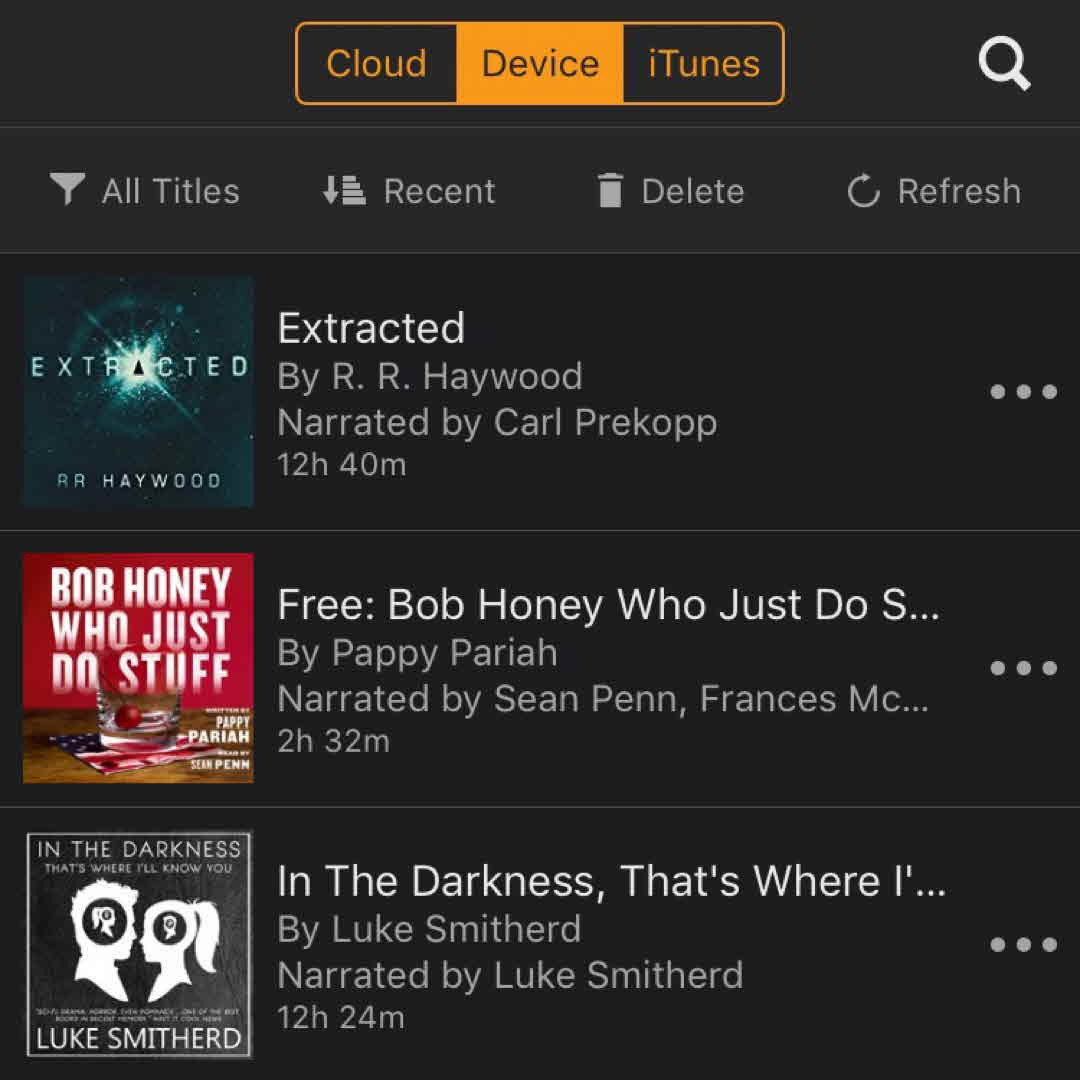Change sorting from Recent
The height and width of the screenshot is (1080, 1080).
[x=409, y=191]
